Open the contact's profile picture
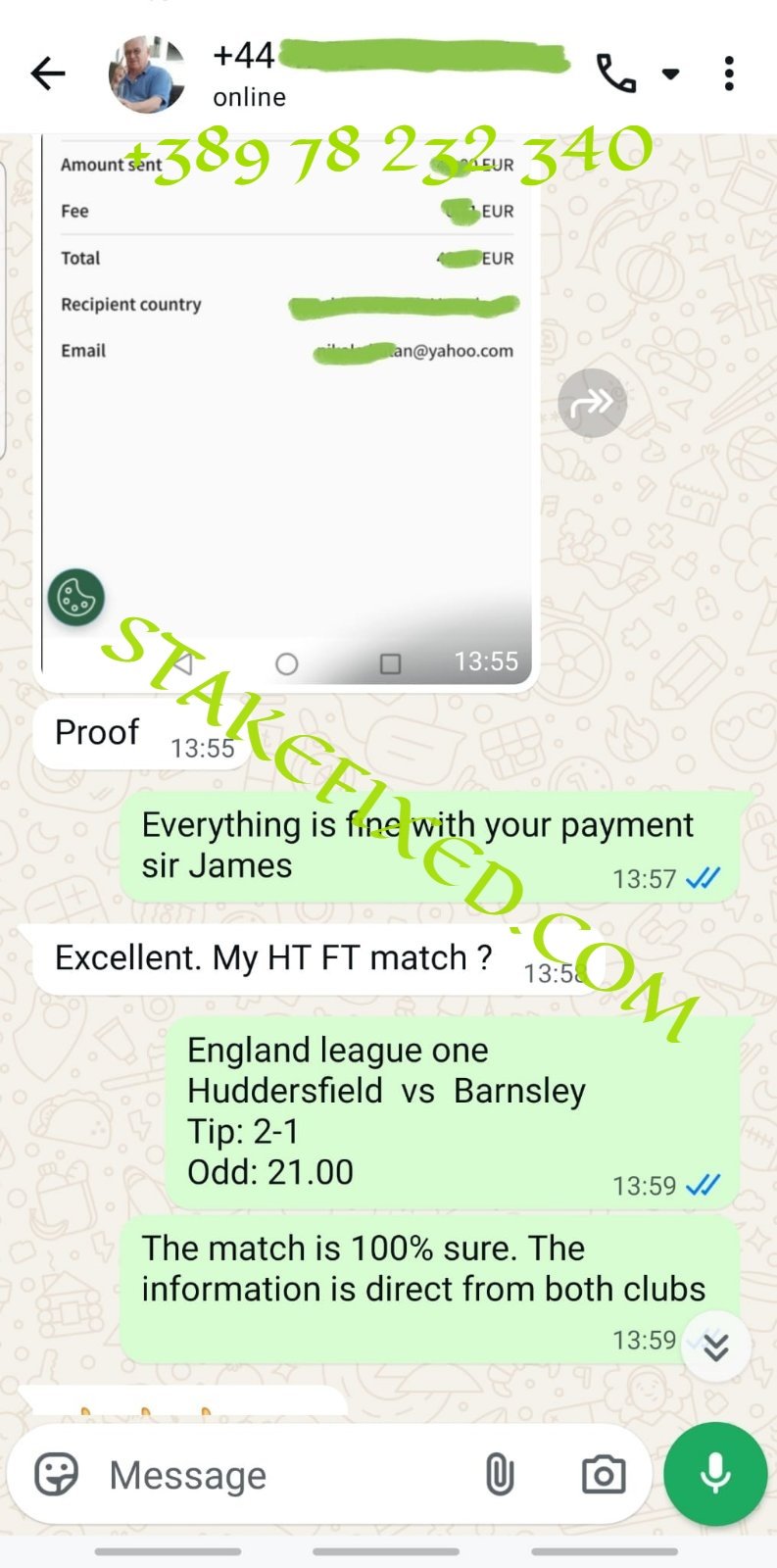Image resolution: width=777 pixels, height=1568 pixels. click(147, 73)
